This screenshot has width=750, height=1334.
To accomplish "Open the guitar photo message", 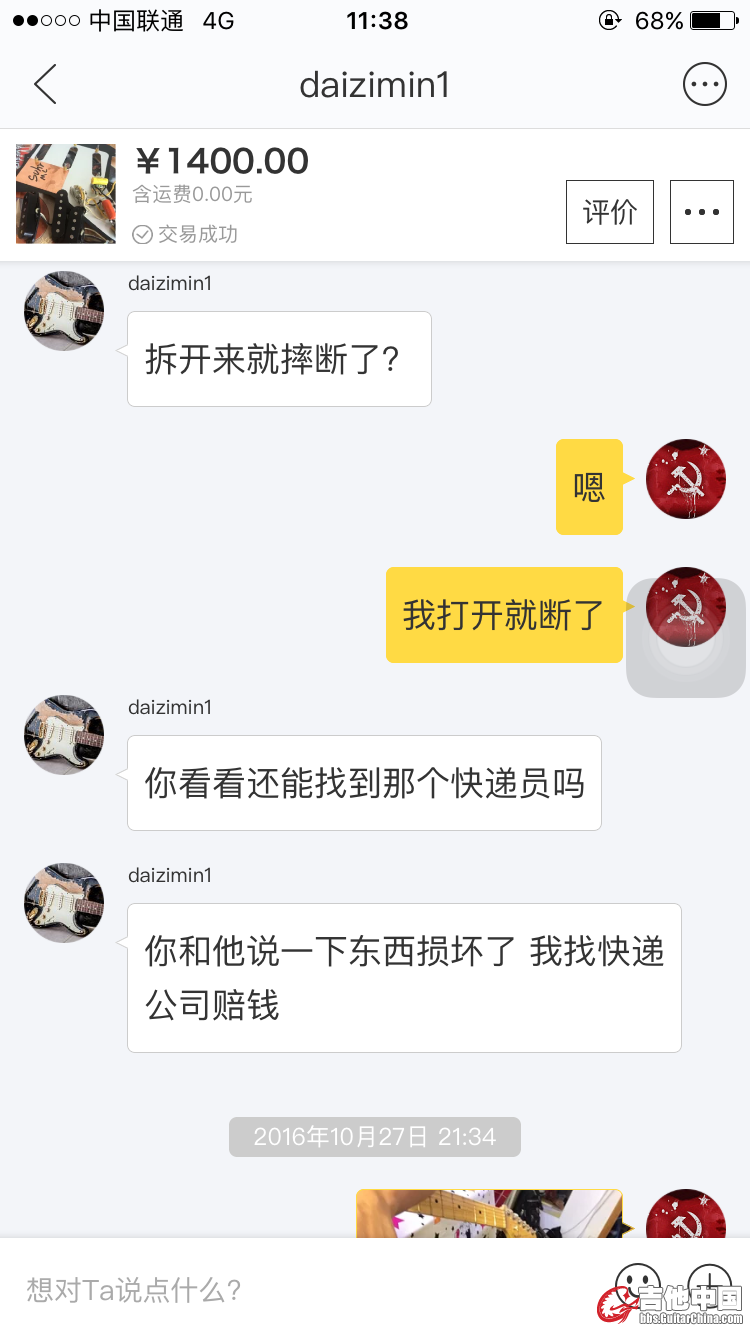I will click(489, 1213).
